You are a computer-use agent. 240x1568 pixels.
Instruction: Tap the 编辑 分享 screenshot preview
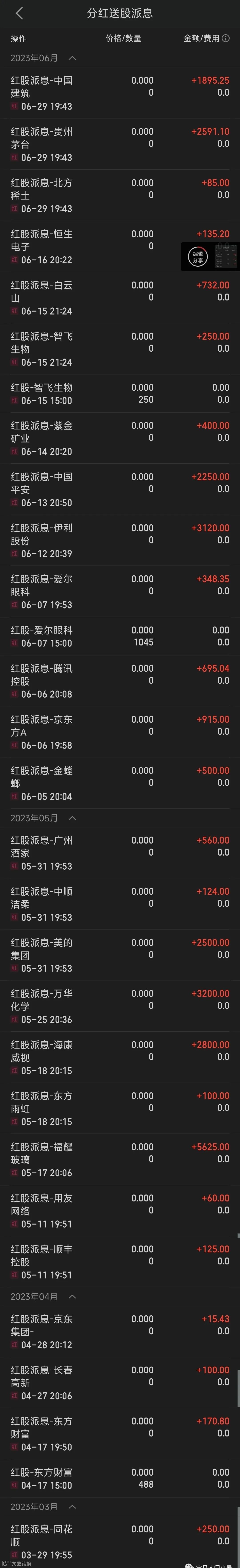(x=210, y=256)
